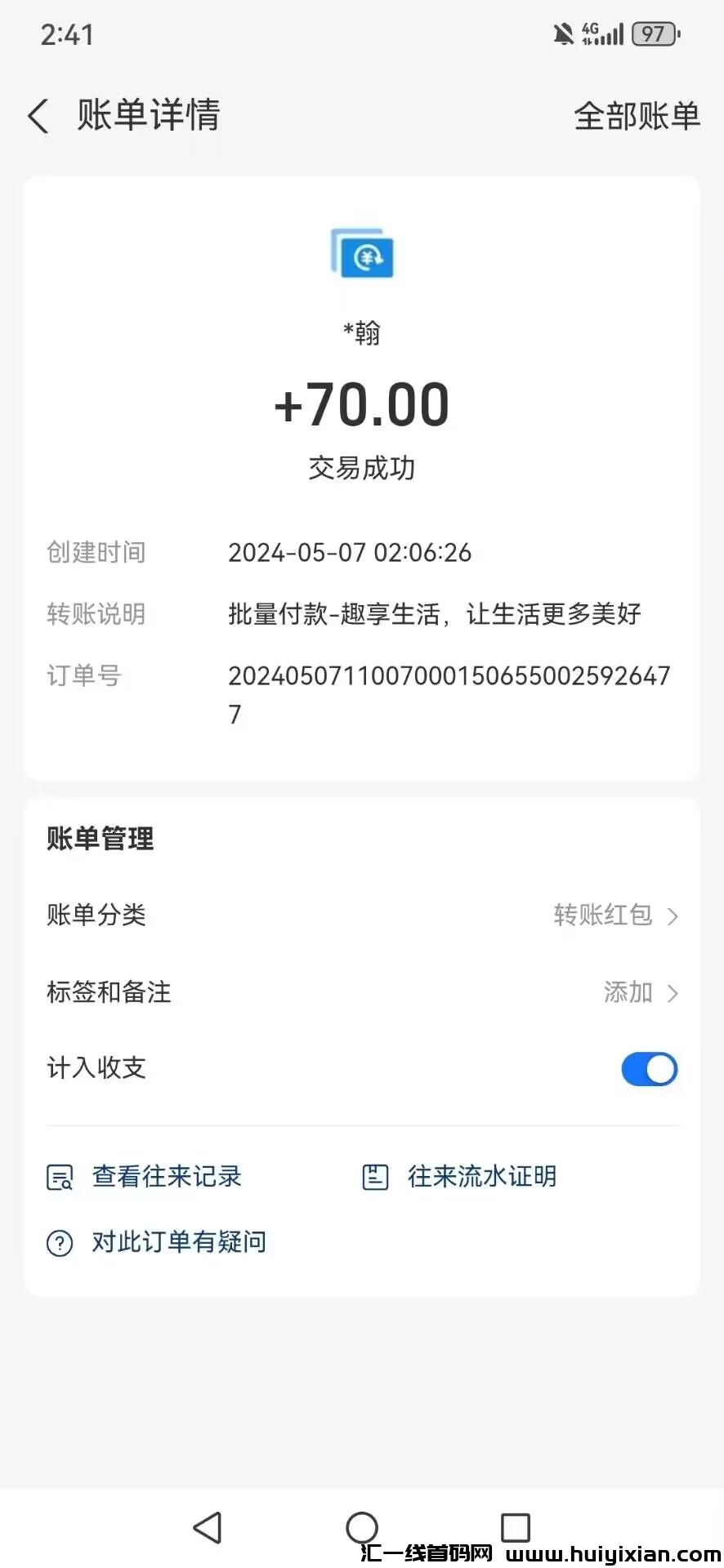
Task: Open 查看往来记录
Action: click(166, 1176)
